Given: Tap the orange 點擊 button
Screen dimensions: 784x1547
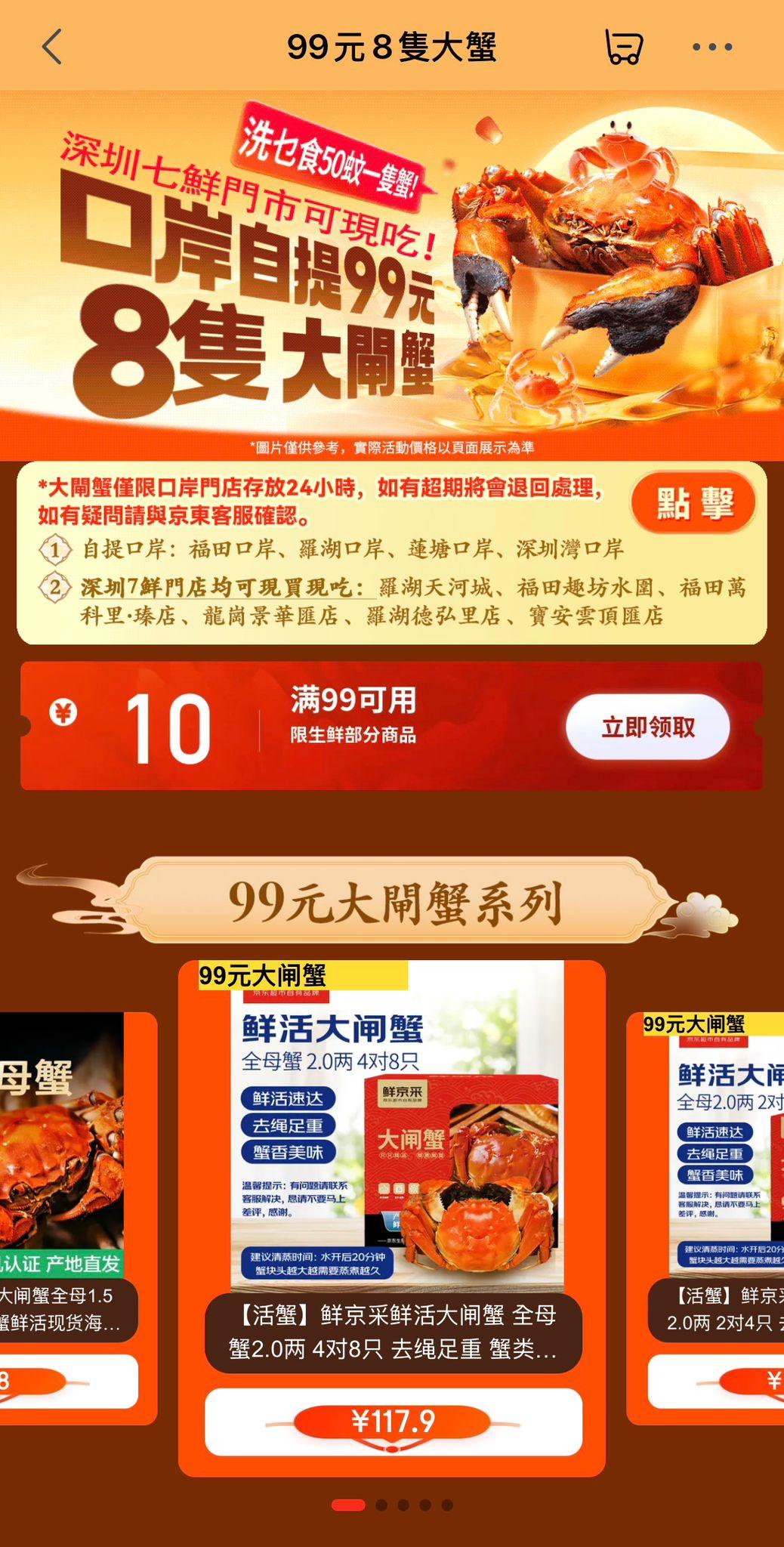Looking at the screenshot, I should coord(693,503).
